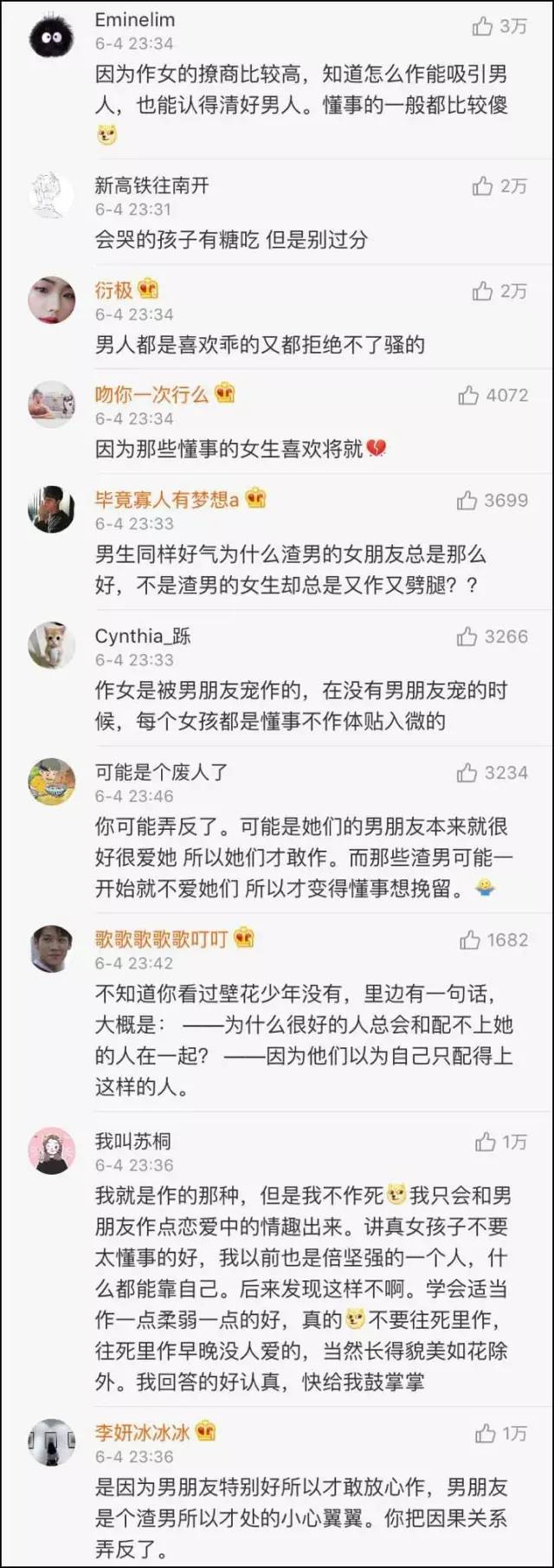This screenshot has height=1568, width=554.
Task: Like 毕竟寡人有梦想a's comment
Action: 467,501
